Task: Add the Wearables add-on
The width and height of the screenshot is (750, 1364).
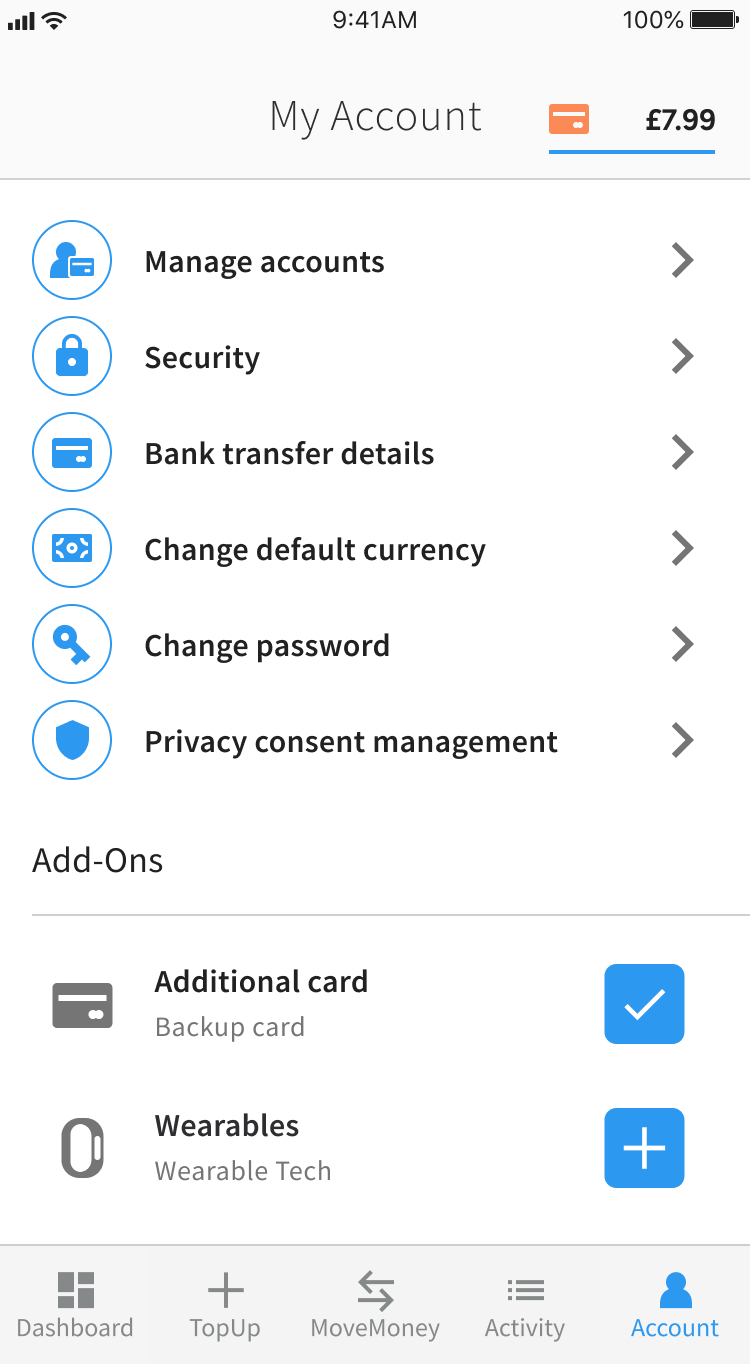Action: point(644,1148)
